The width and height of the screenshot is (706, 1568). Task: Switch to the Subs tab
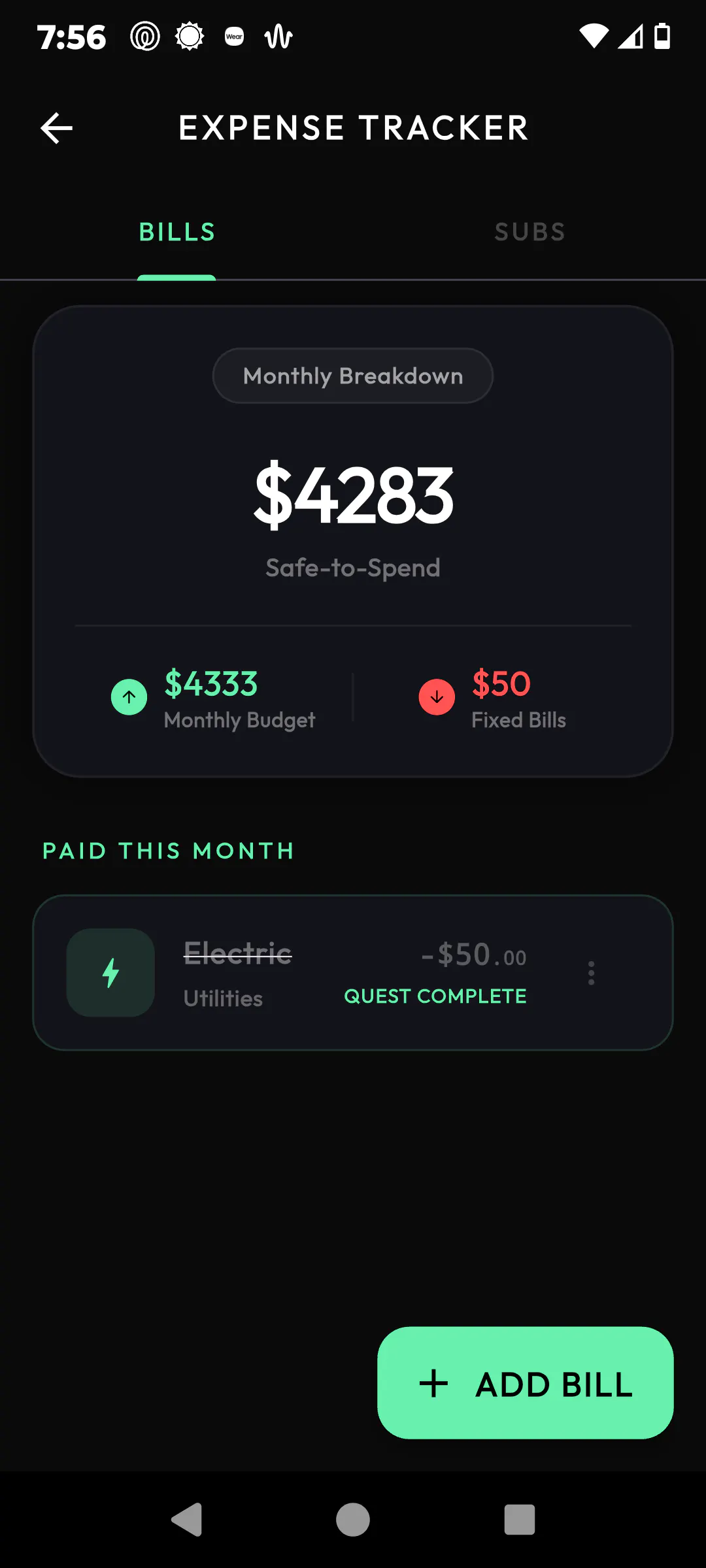click(529, 233)
